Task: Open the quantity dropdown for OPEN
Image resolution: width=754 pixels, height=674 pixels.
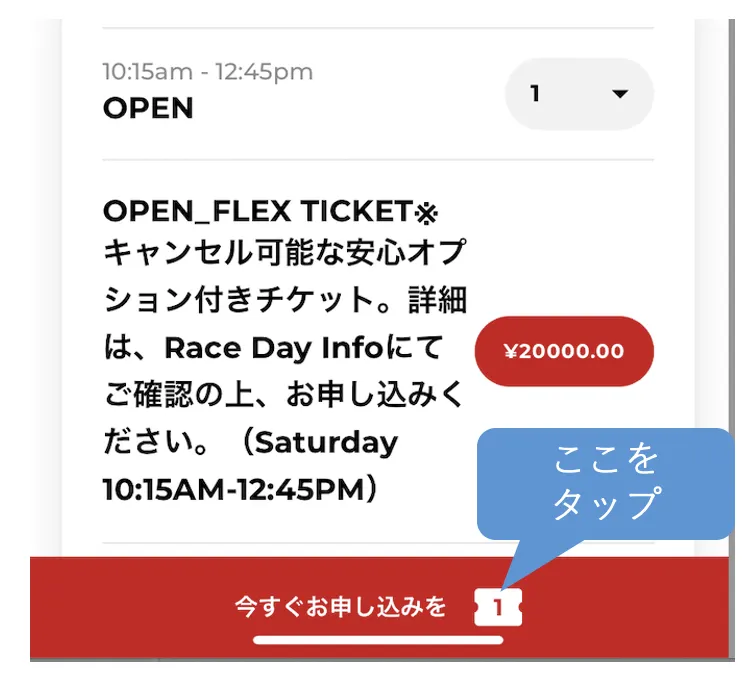Action: (579, 94)
